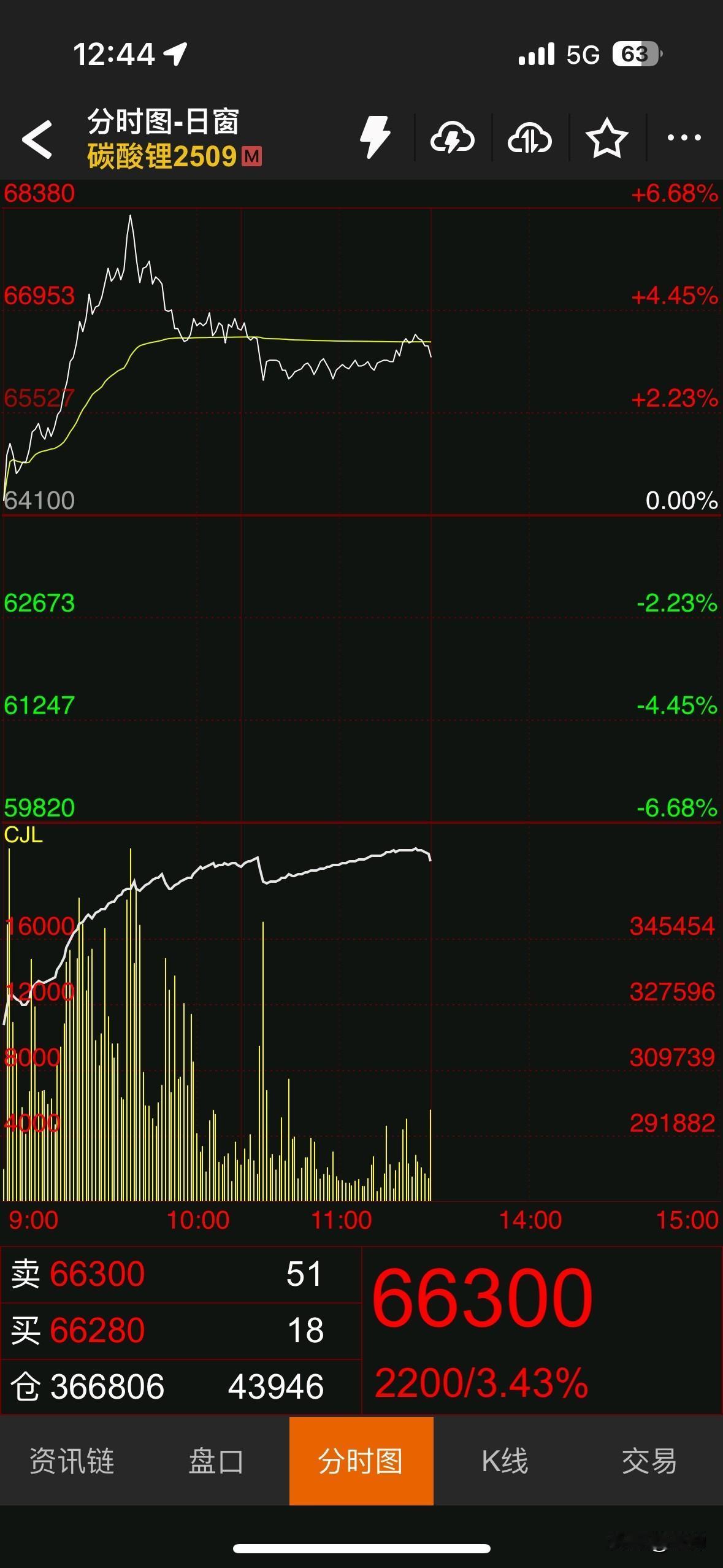Viewport: 723px width, 1568px height.
Task: Tap the lightning bolt quick-trade icon
Action: tap(375, 137)
